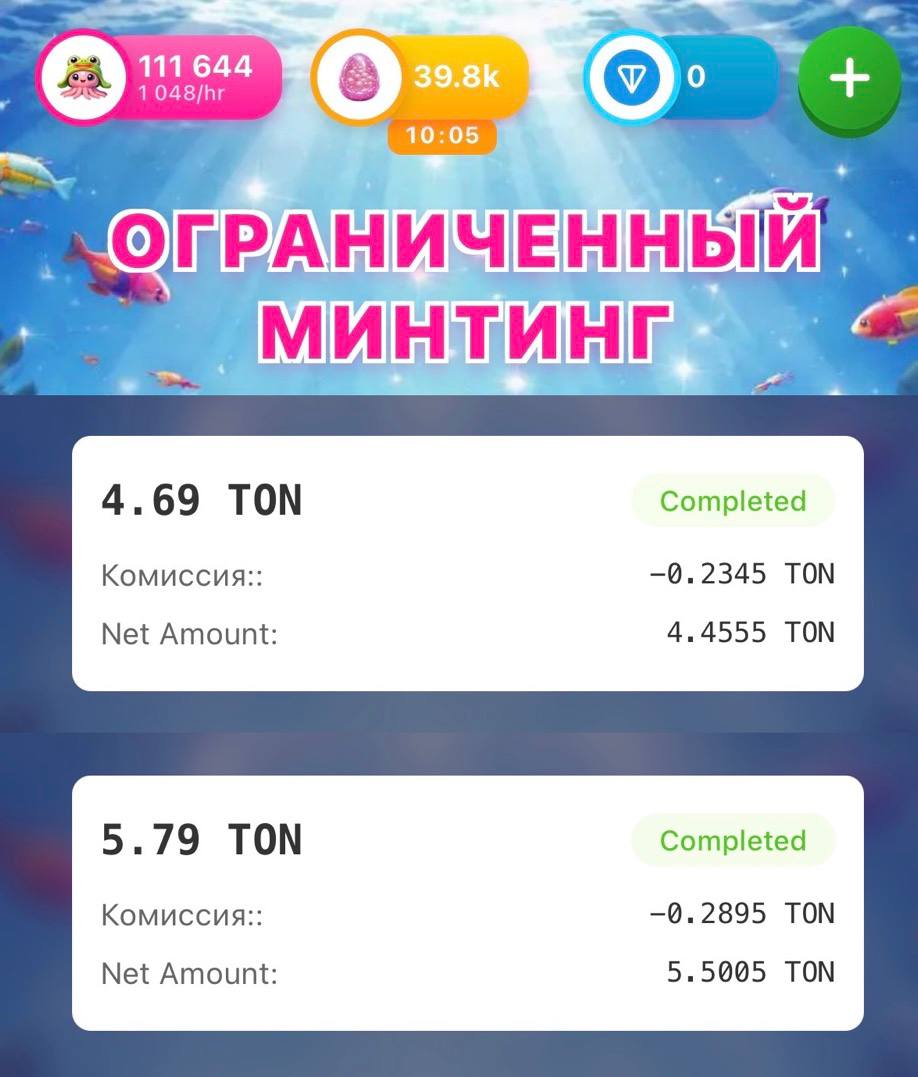Tap the Completed badge on 5.79 TON transaction
Image resolution: width=918 pixels, height=1077 pixels.
point(733,841)
